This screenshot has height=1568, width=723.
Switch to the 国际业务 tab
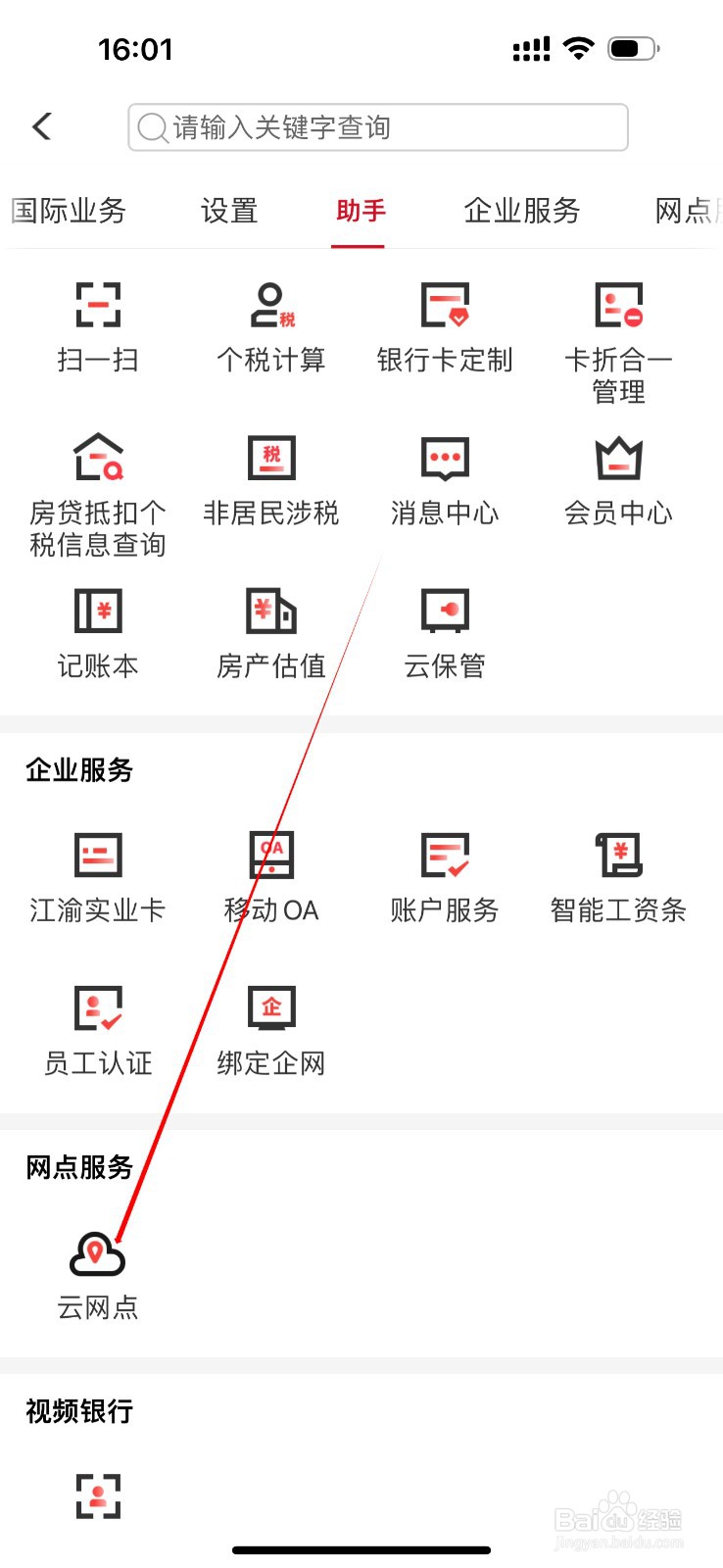[69, 211]
